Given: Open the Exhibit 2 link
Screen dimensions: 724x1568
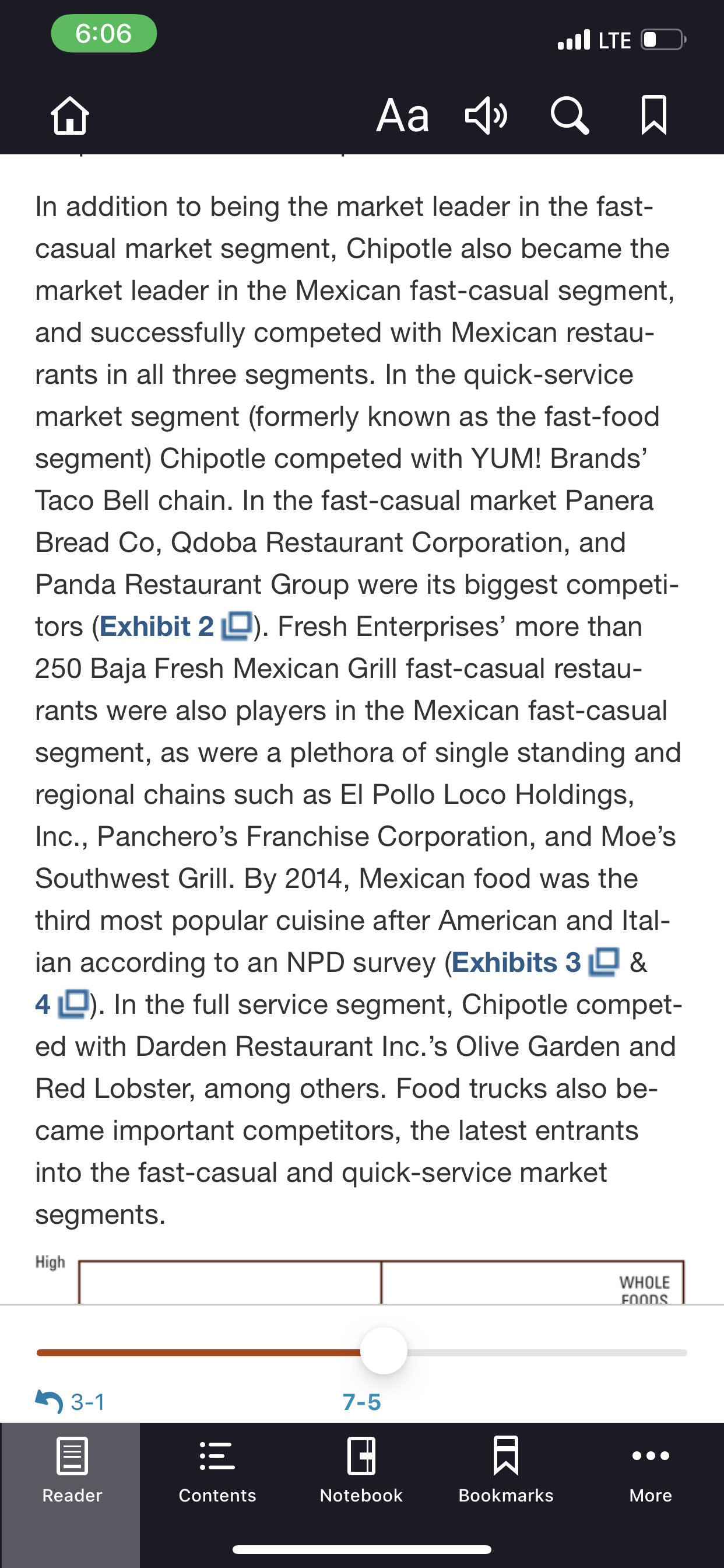Looking at the screenshot, I should pyautogui.click(x=175, y=626).
